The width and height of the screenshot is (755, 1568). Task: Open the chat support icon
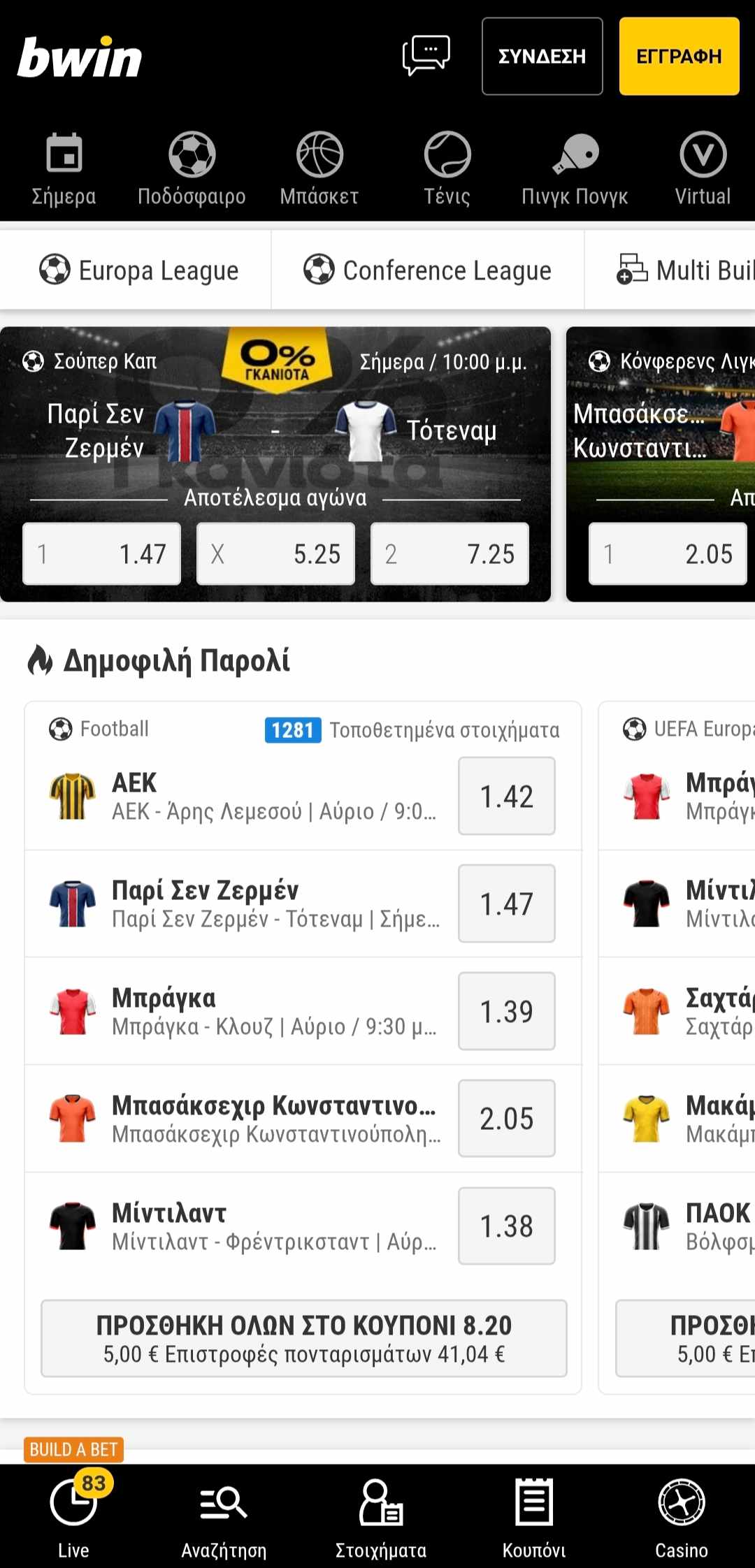(426, 56)
